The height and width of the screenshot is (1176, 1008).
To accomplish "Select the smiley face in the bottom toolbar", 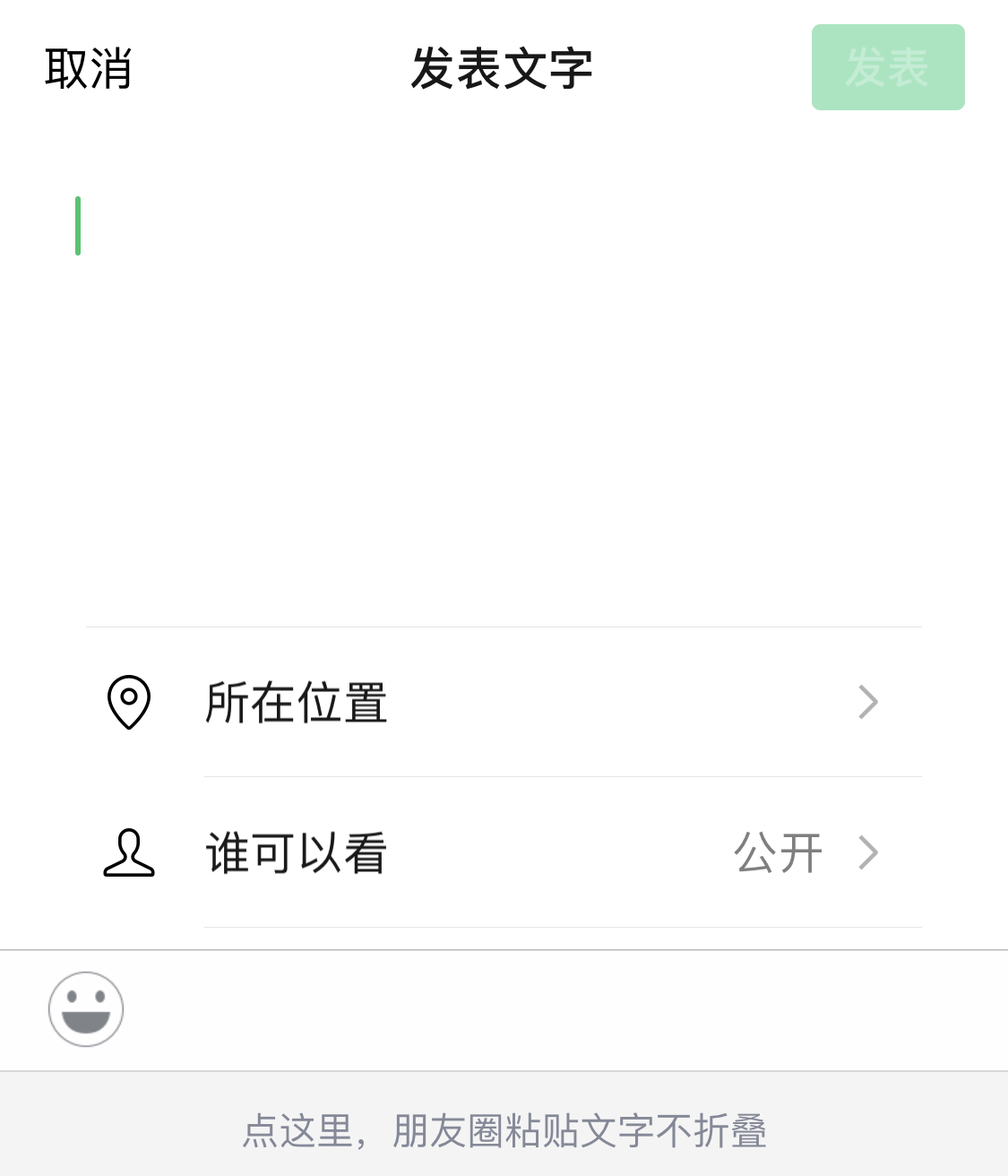I will coord(85,1008).
